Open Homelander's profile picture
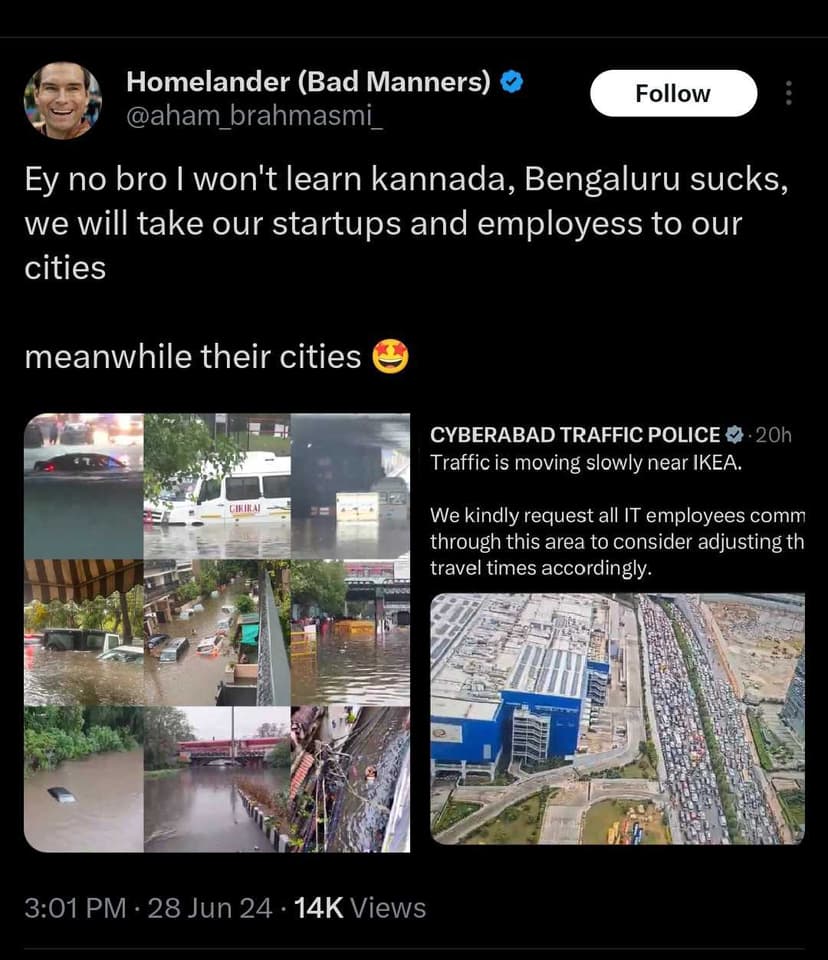 tap(62, 100)
